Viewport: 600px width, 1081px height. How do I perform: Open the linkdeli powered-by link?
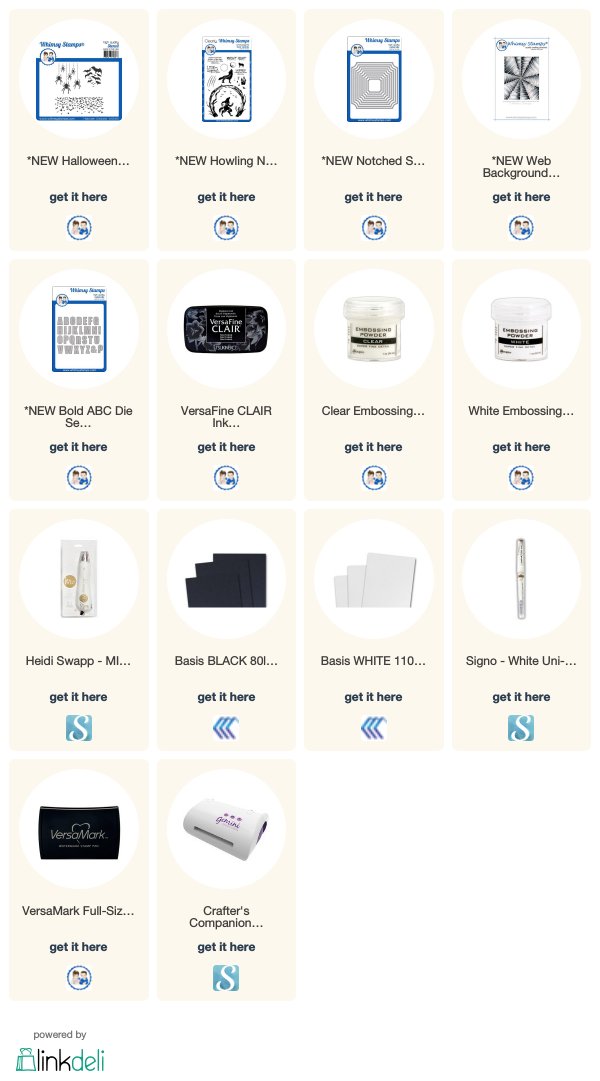coord(60,1052)
